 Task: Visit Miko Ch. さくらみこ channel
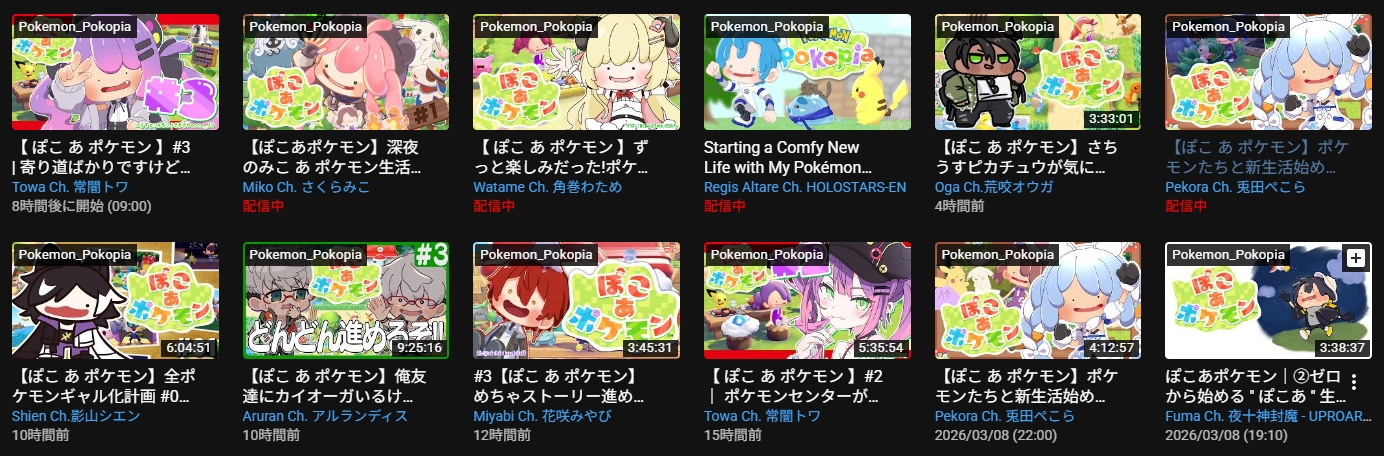[x=306, y=187]
